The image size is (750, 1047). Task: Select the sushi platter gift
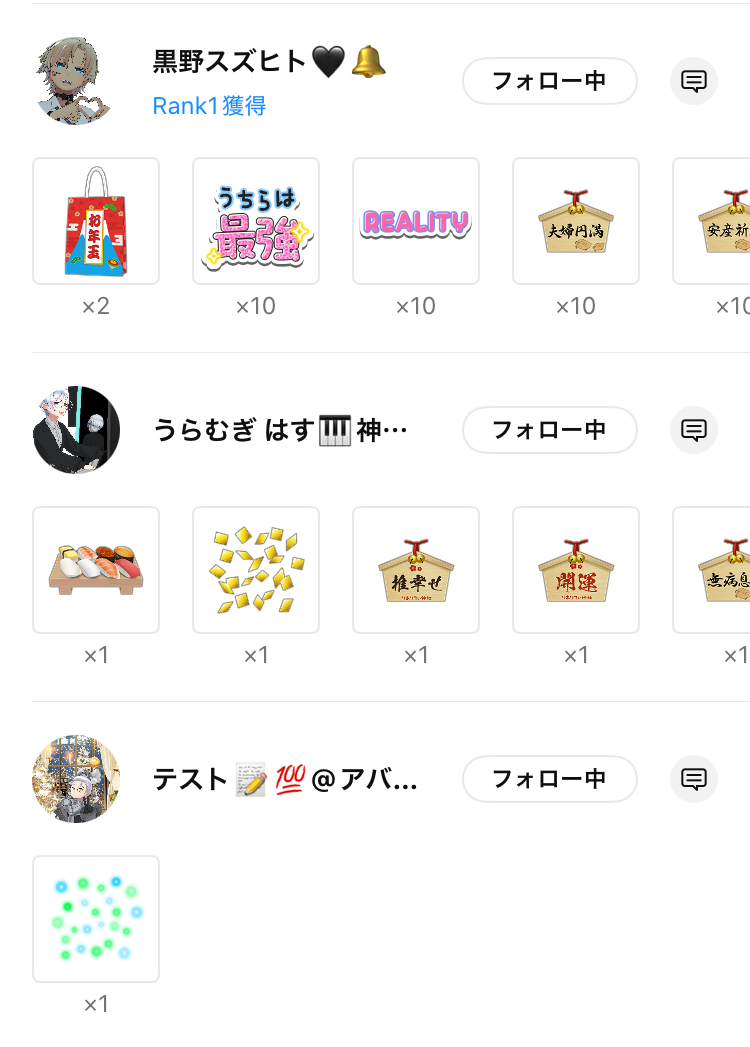pyautogui.click(x=96, y=570)
